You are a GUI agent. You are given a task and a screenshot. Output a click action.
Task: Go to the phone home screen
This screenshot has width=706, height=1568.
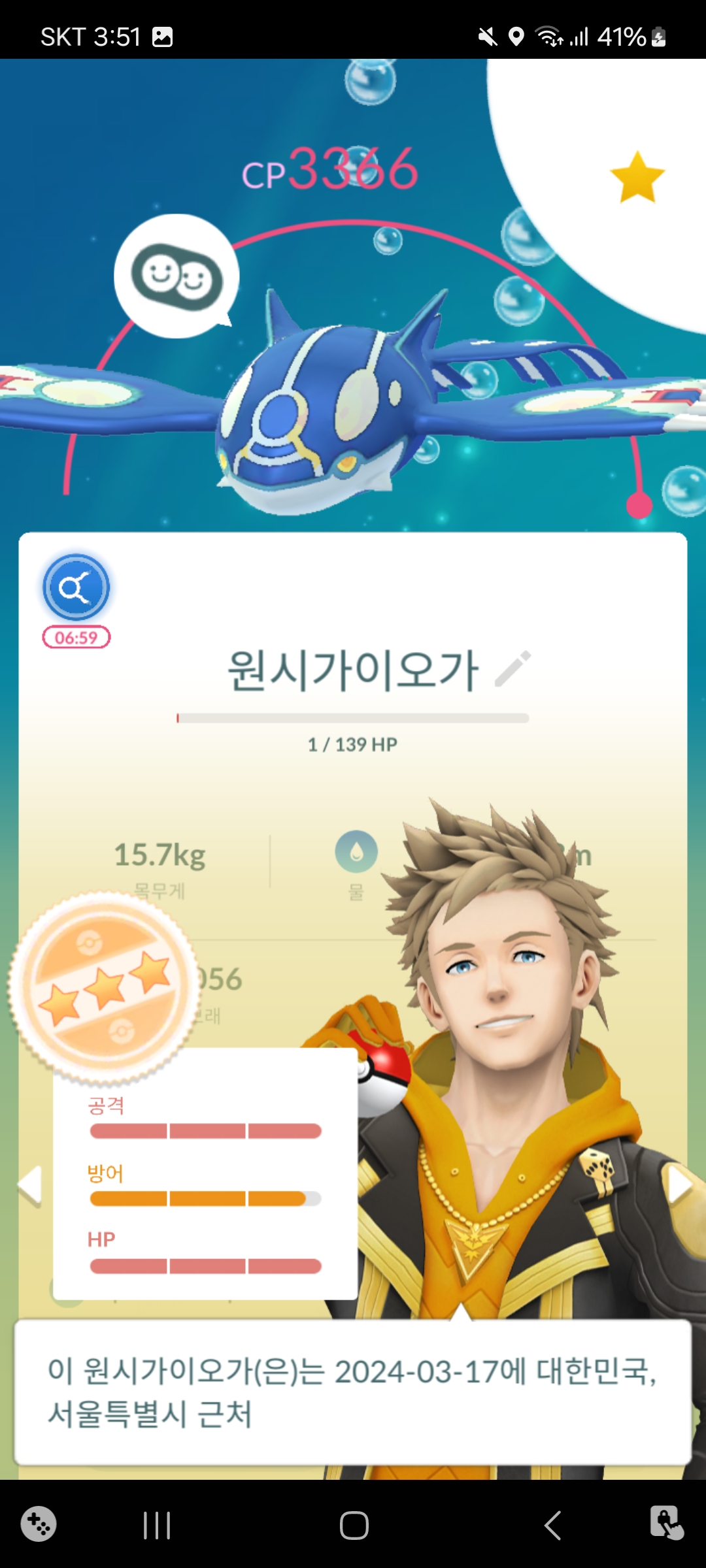(354, 1526)
